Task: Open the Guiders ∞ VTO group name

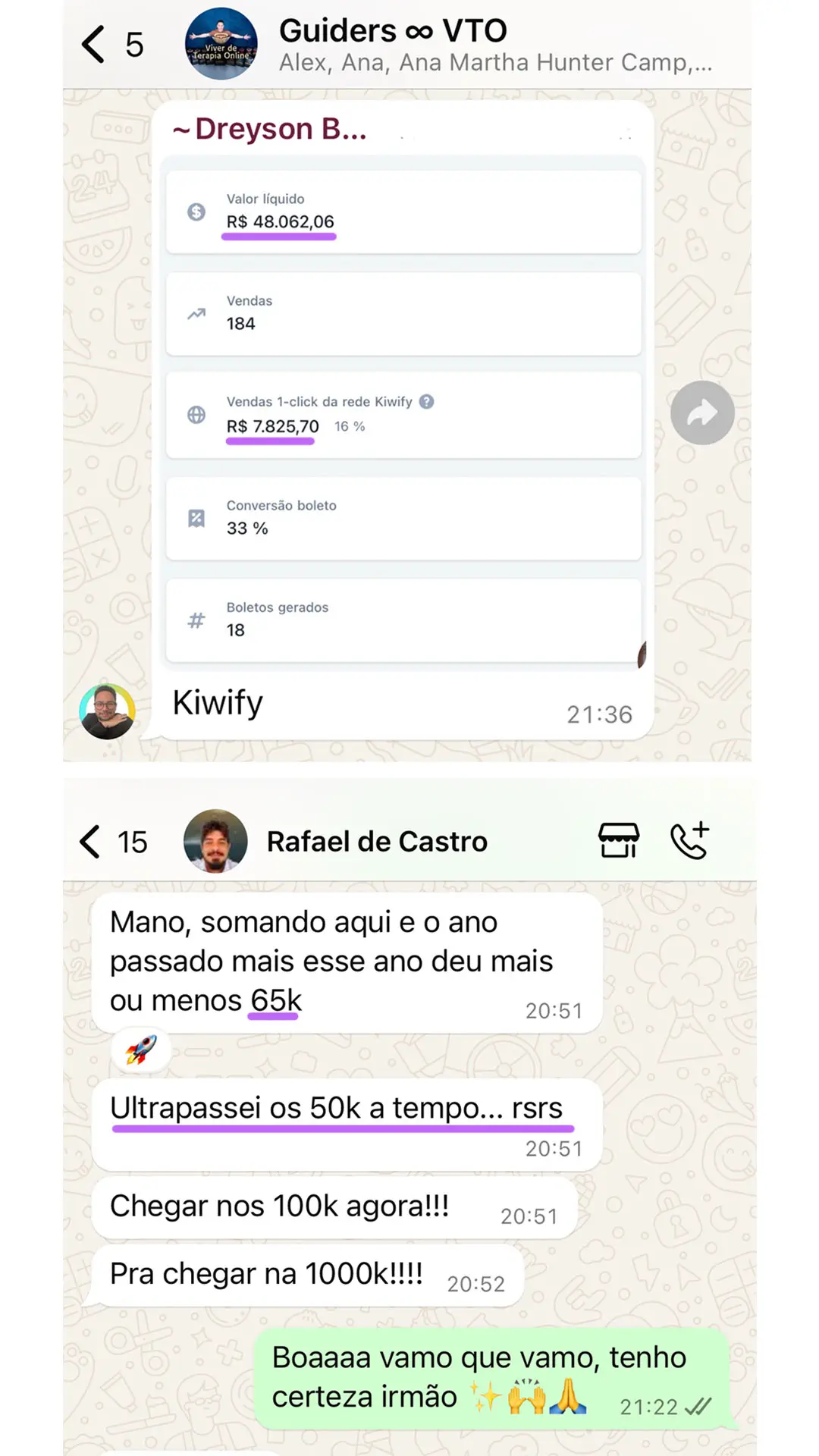Action: tap(394, 30)
